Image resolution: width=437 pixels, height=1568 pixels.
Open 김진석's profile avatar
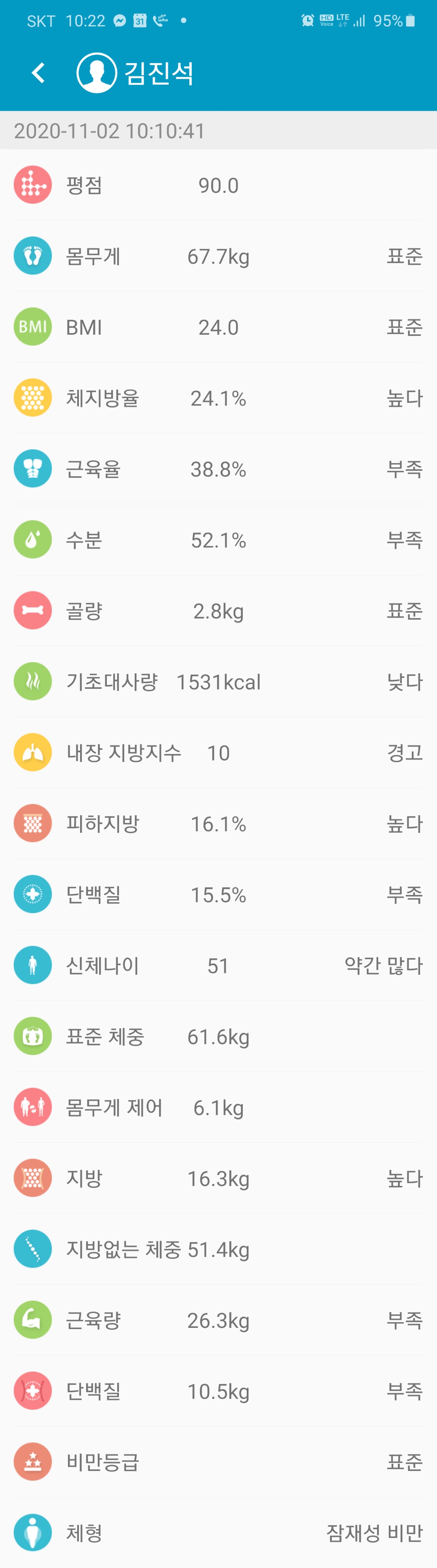point(96,73)
